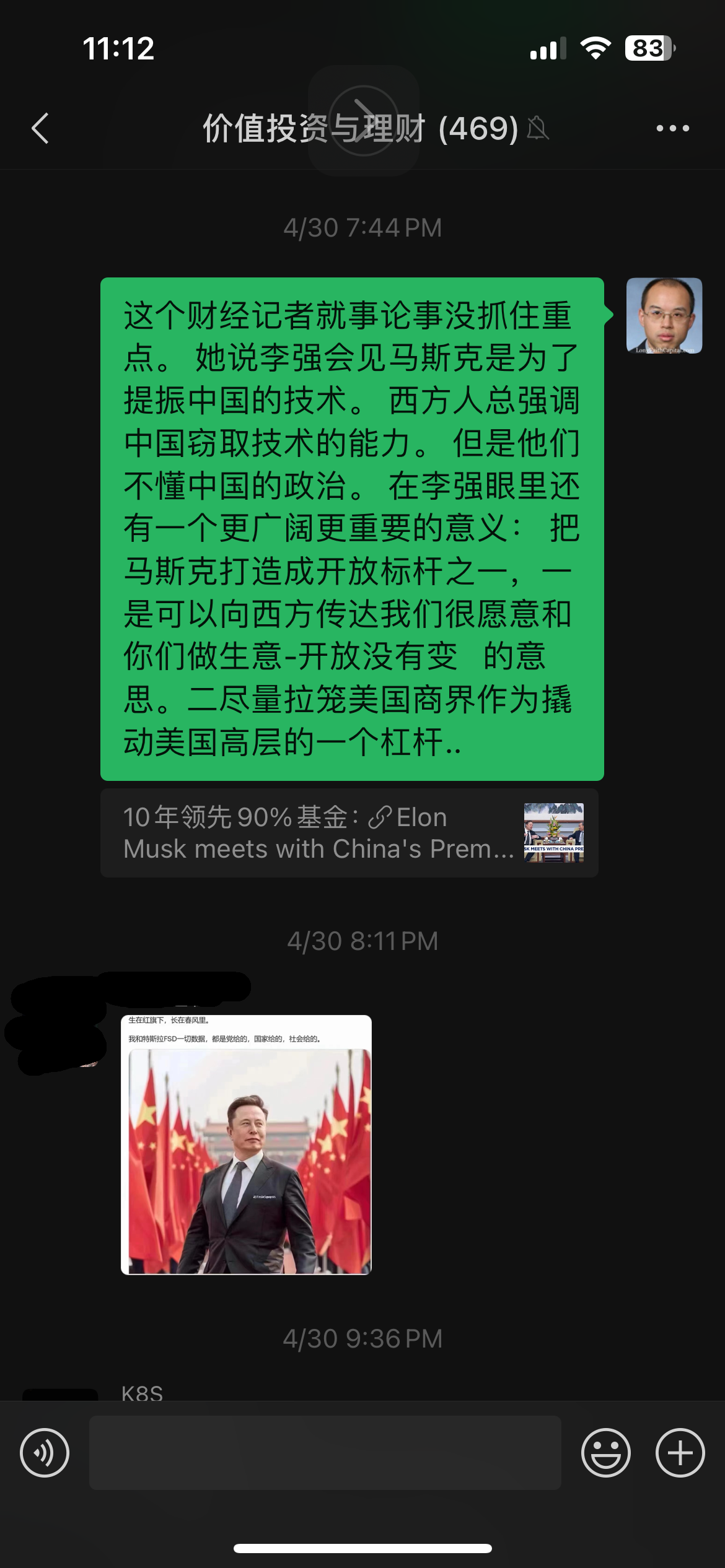Open the plus attachments menu

[680, 1452]
